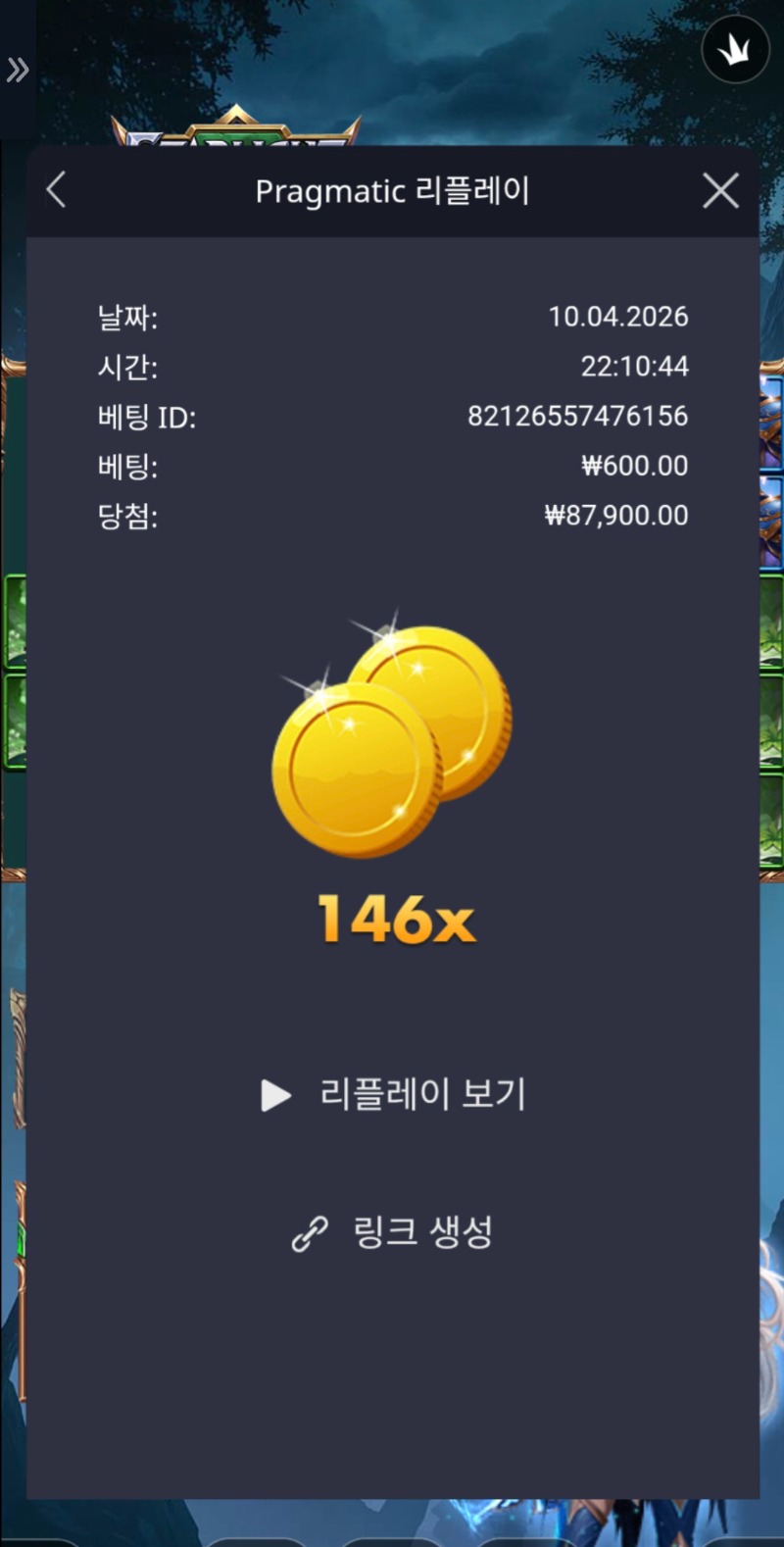Close the Pragmatic 리플레이 dialog
The height and width of the screenshot is (1547, 784).
click(x=720, y=191)
